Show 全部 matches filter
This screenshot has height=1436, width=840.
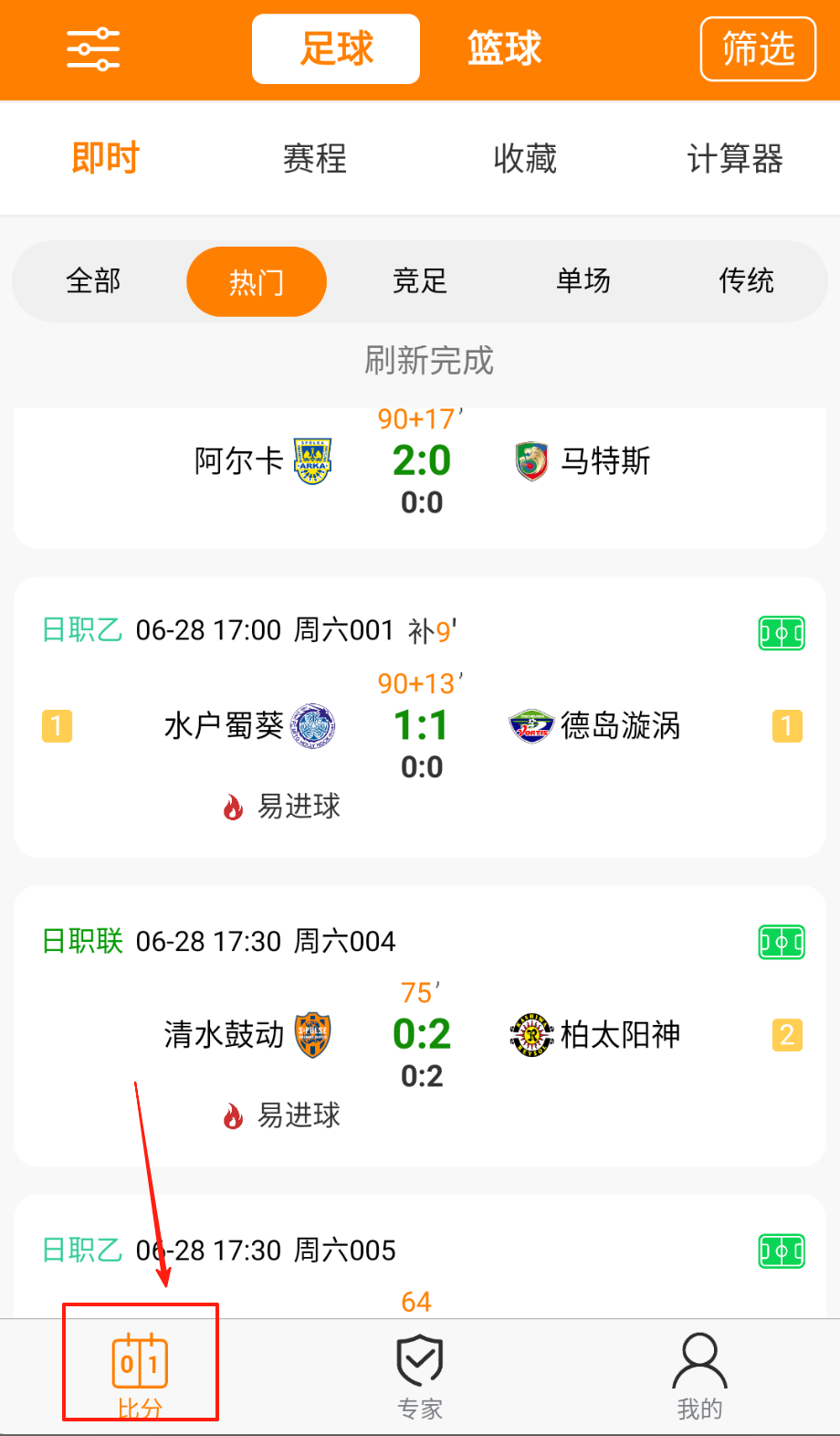pos(93,281)
